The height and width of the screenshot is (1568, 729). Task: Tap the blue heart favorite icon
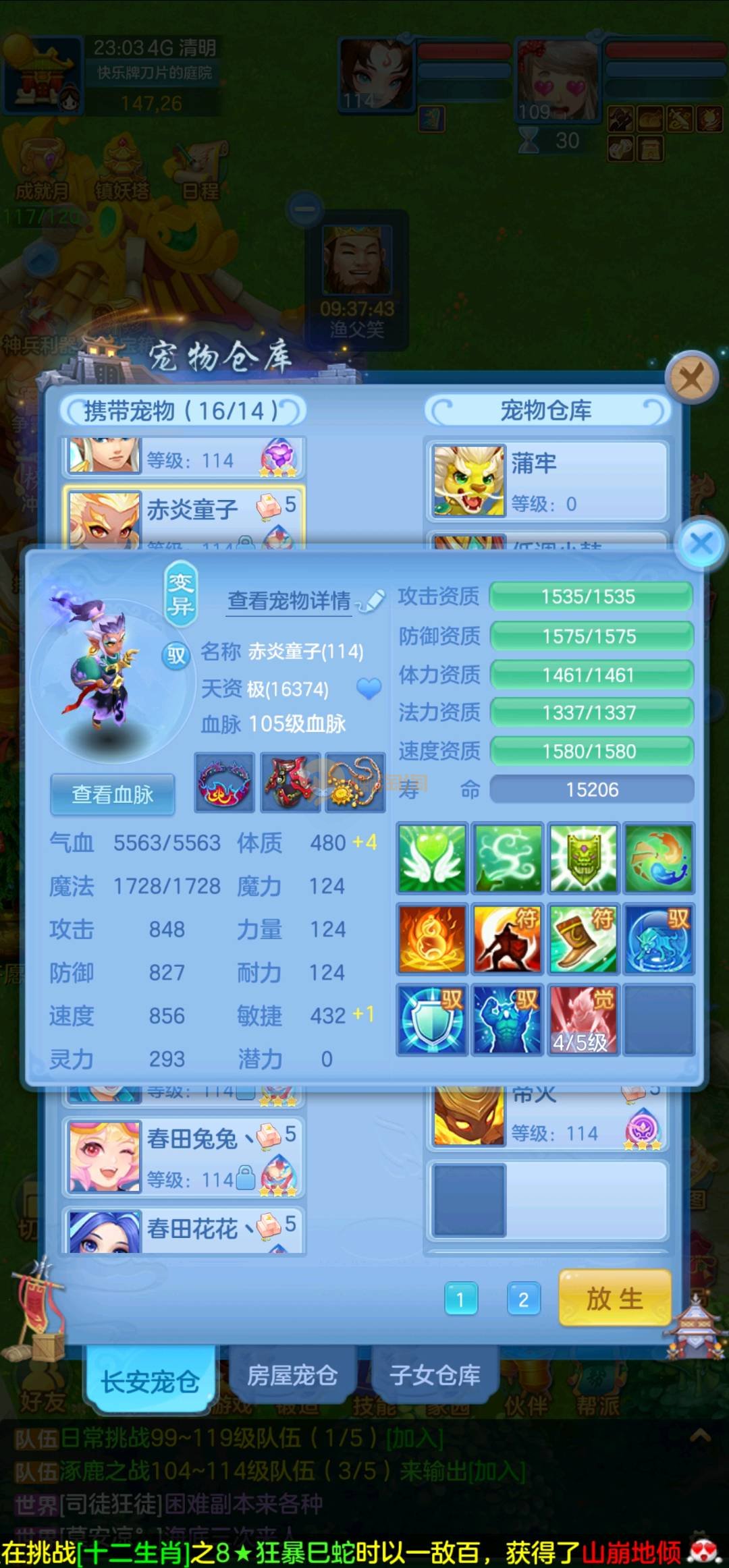(369, 688)
